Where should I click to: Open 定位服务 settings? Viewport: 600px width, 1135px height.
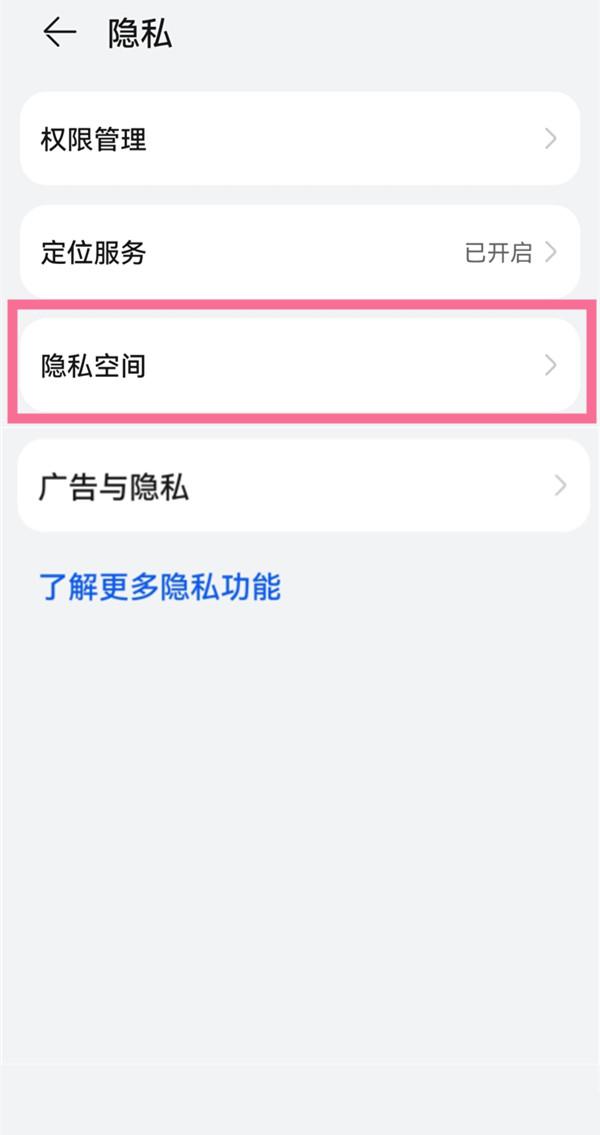pos(300,252)
